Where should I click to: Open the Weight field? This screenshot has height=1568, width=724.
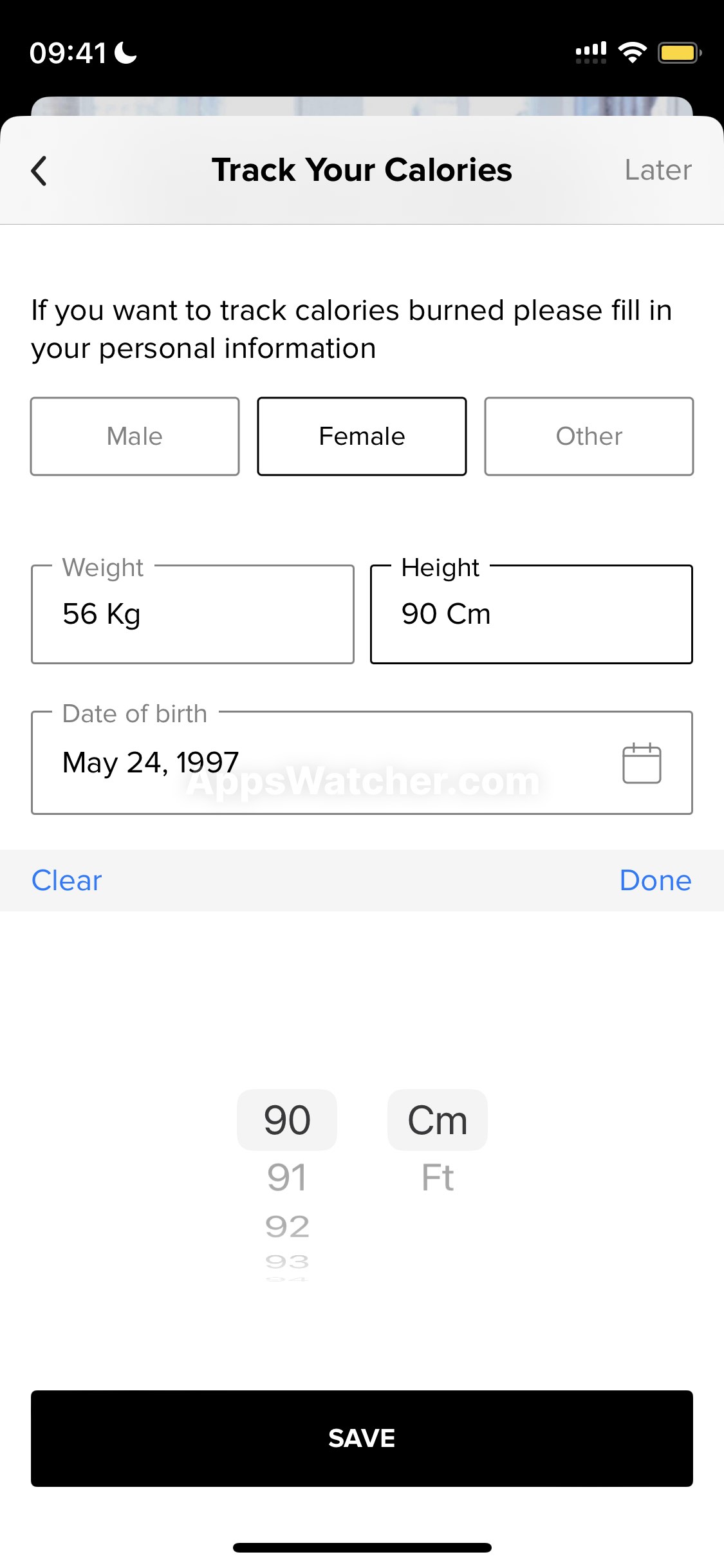coord(192,613)
